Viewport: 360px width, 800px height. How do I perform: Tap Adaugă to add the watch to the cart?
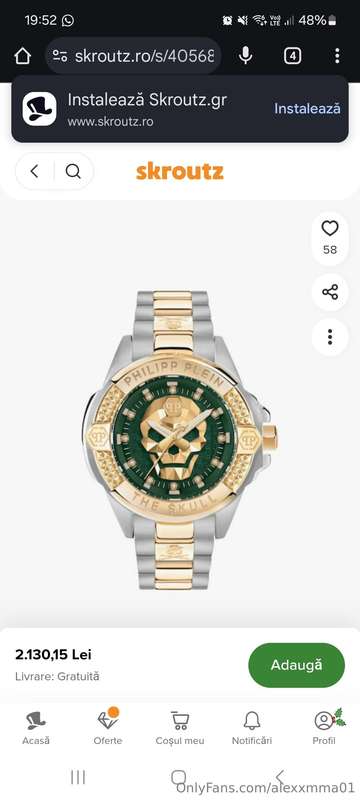click(296, 665)
